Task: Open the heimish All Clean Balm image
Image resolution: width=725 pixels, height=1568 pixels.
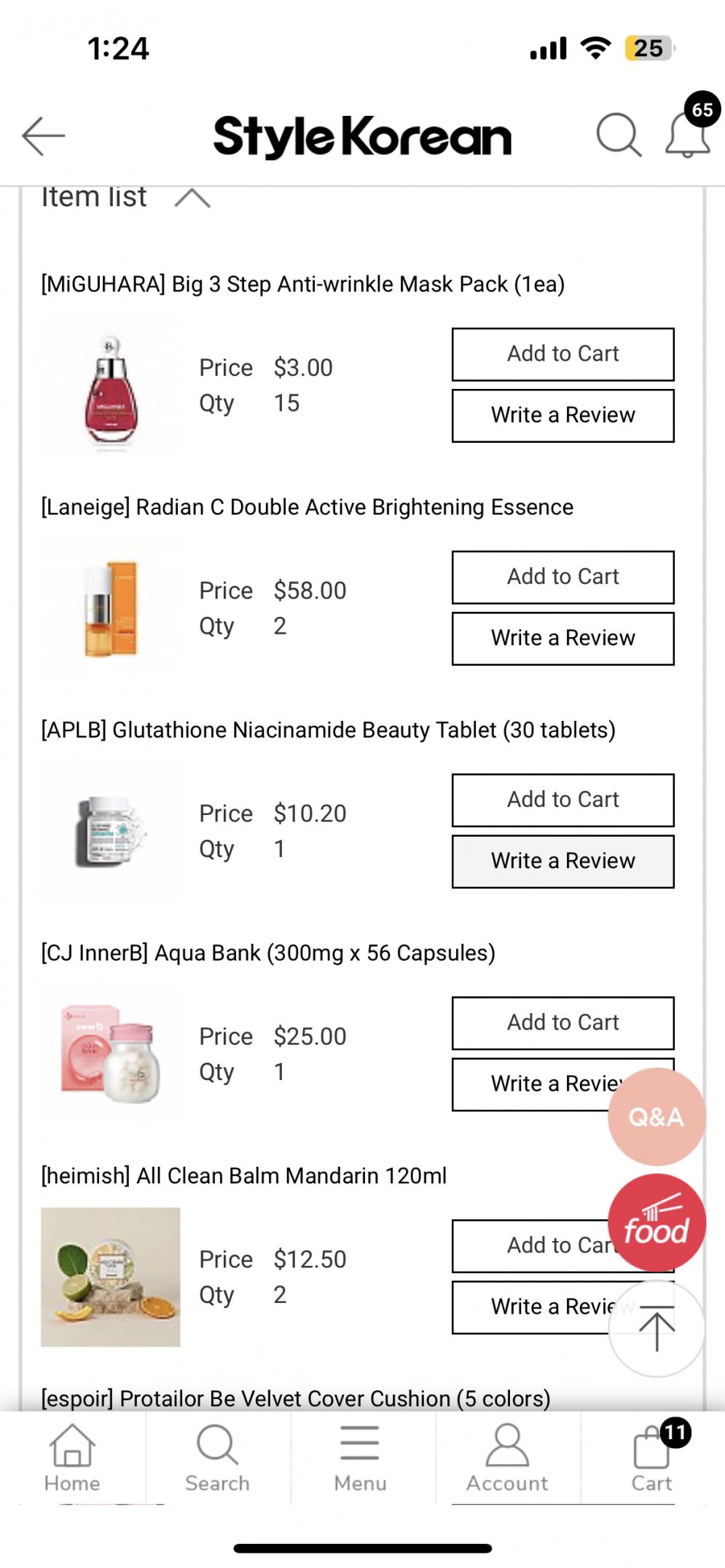Action: coord(111,1277)
